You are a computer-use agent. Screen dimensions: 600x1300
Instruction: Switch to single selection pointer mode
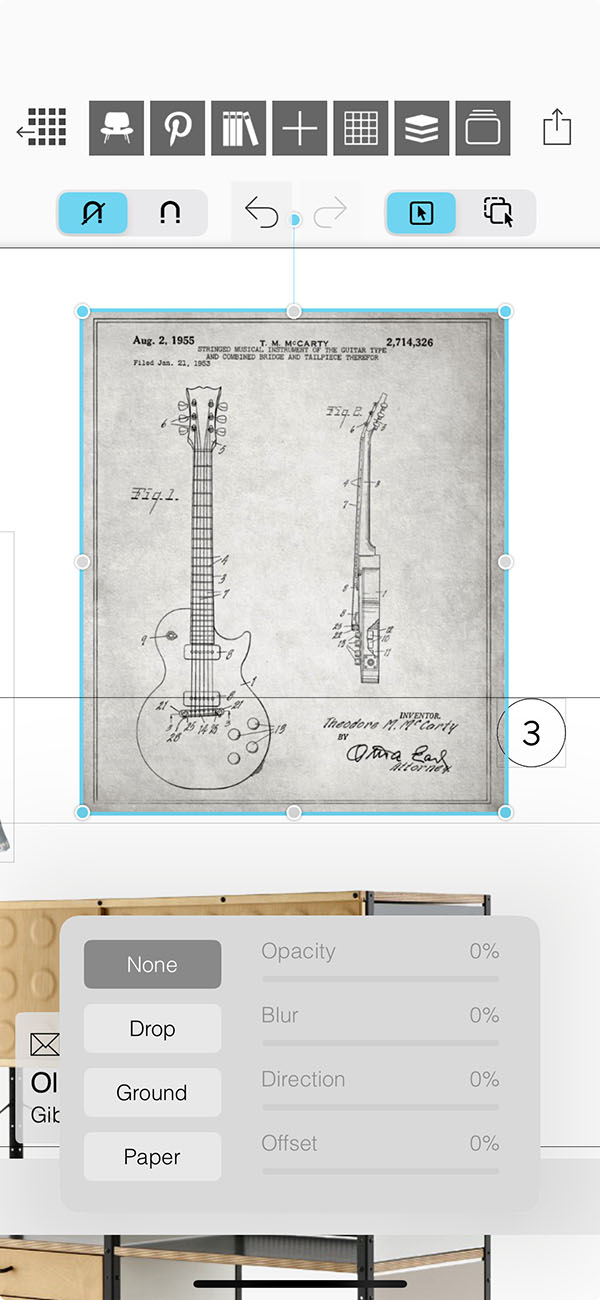coord(421,213)
